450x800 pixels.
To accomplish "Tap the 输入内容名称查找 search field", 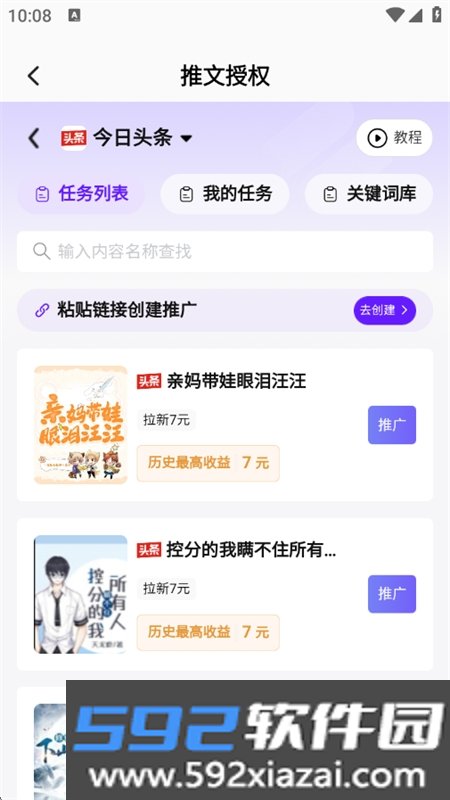I will click(225, 252).
